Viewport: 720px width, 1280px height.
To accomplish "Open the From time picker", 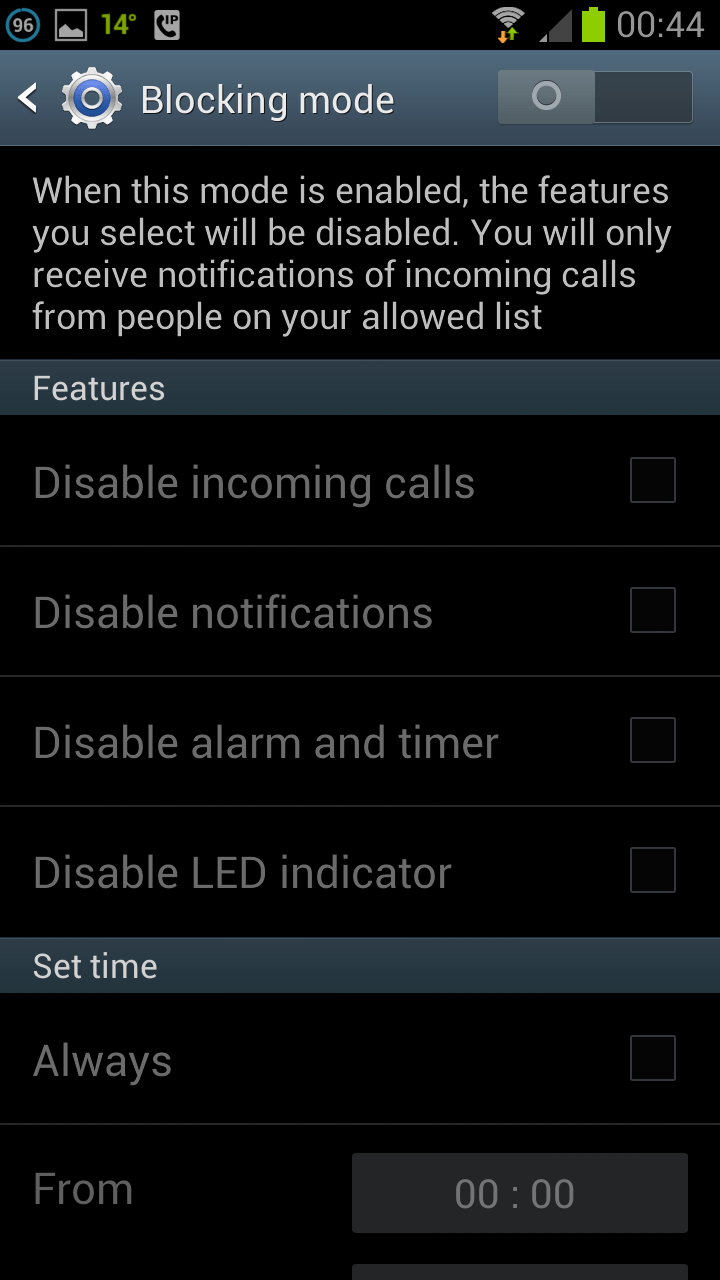I will (519, 1193).
